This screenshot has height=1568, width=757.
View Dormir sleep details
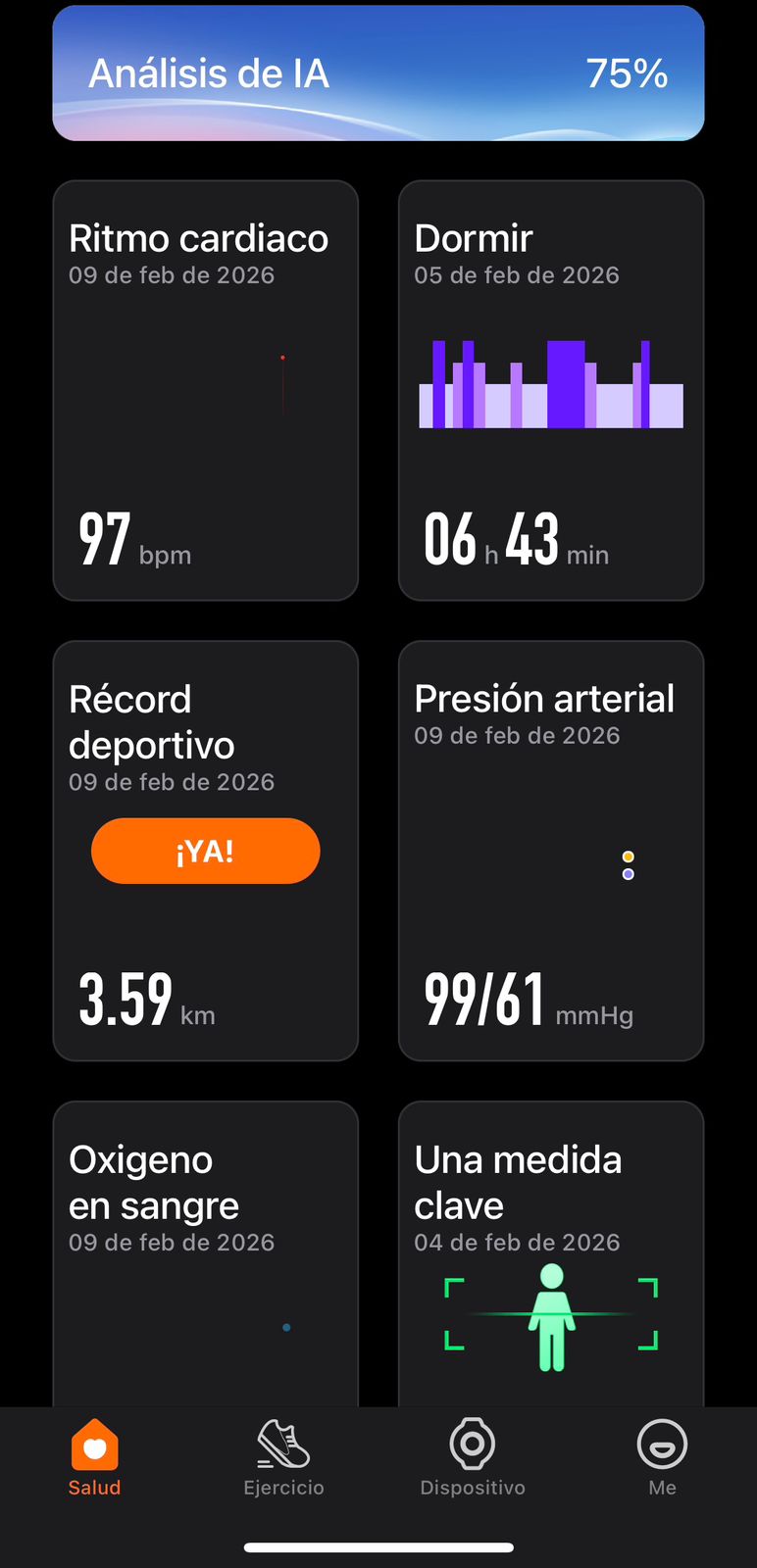pyautogui.click(x=550, y=390)
